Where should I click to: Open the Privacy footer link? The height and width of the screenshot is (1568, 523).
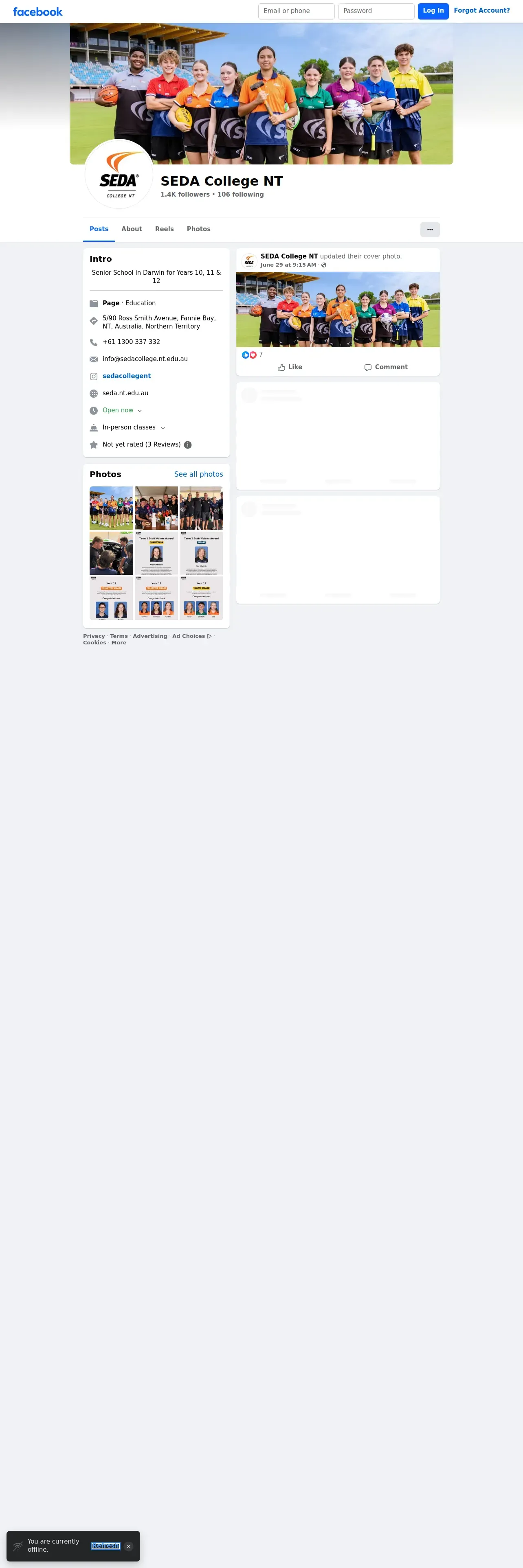(x=94, y=636)
